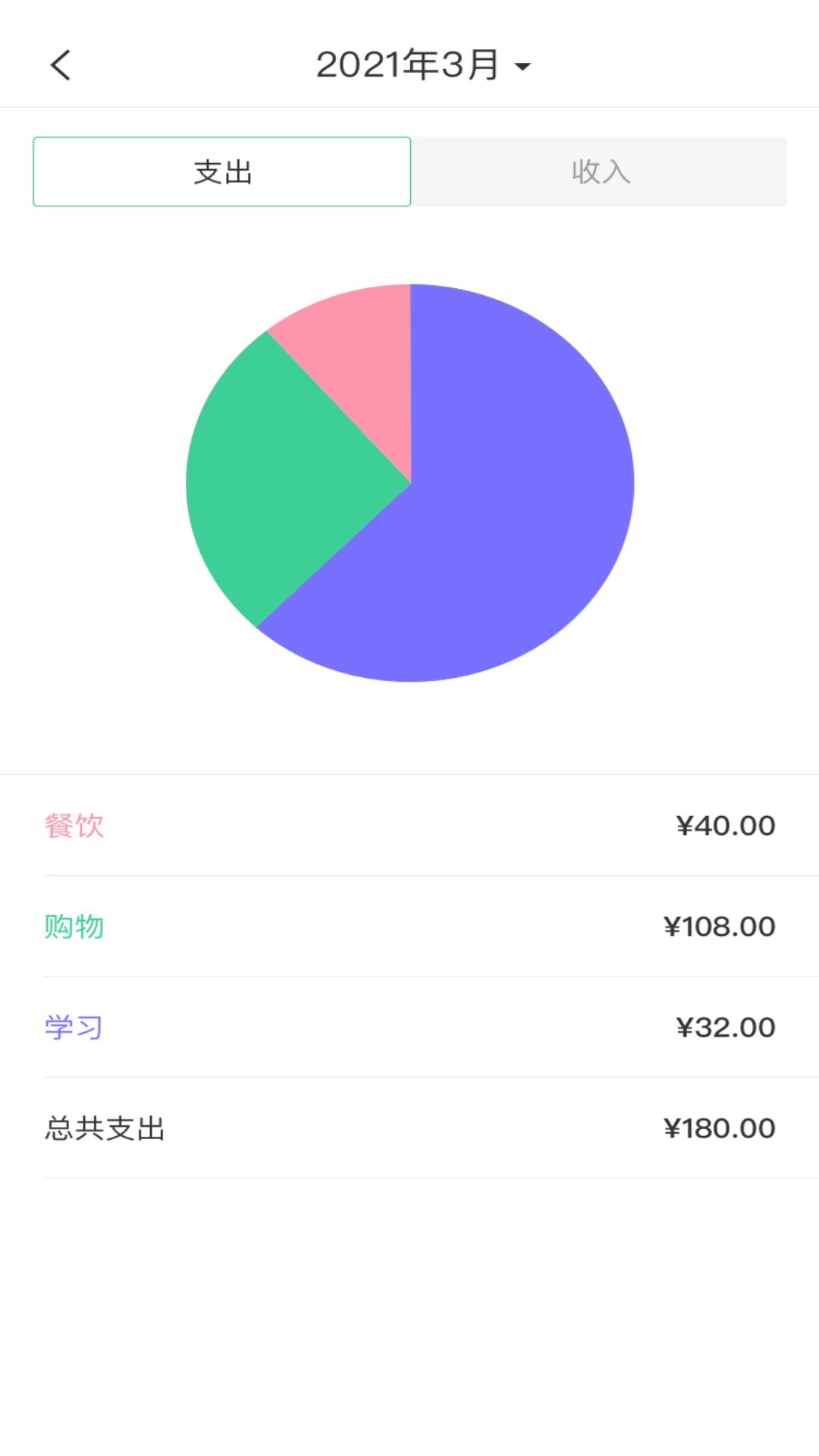Click the 2021年3月 title text
The image size is (819, 1456).
click(x=407, y=65)
